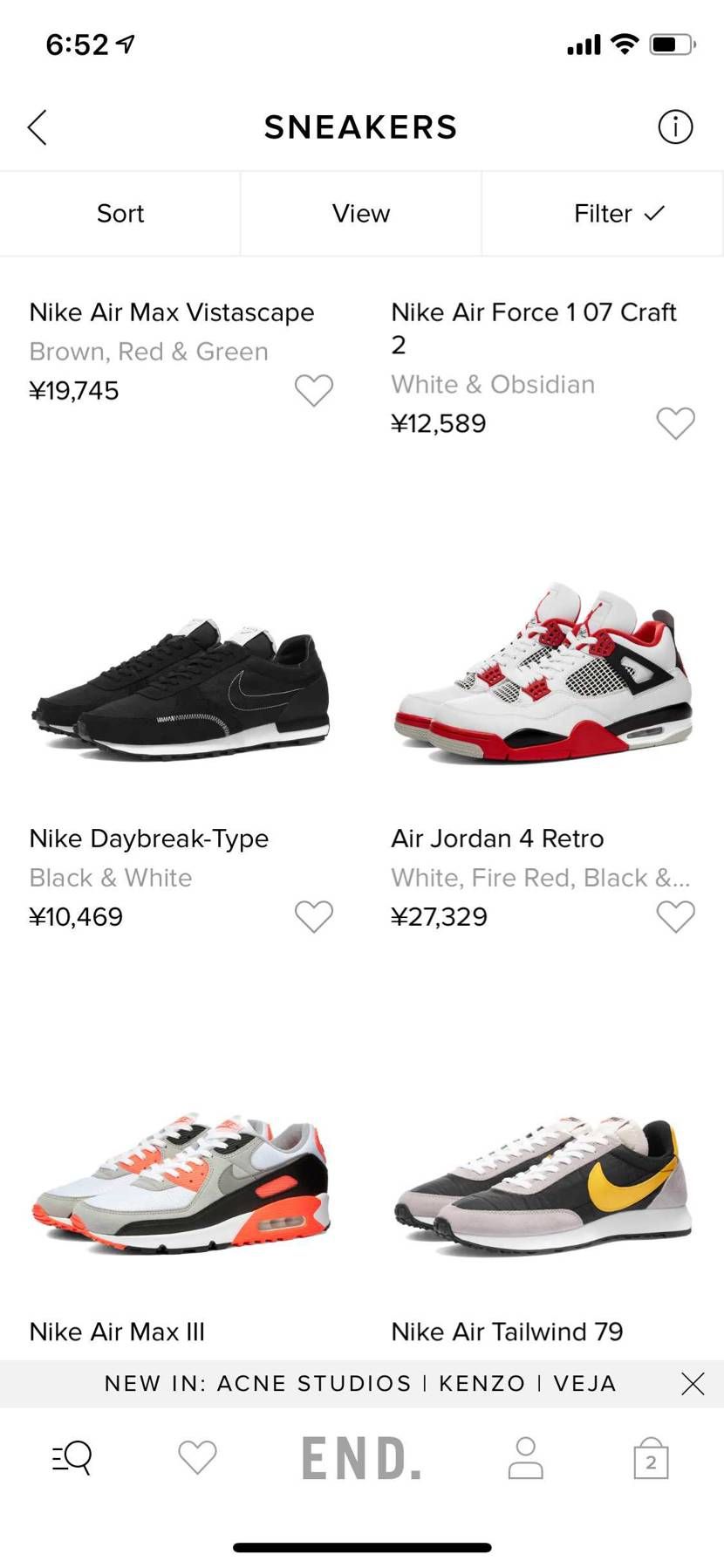Save Air Jordan 4 Retro to wishlist

[676, 916]
